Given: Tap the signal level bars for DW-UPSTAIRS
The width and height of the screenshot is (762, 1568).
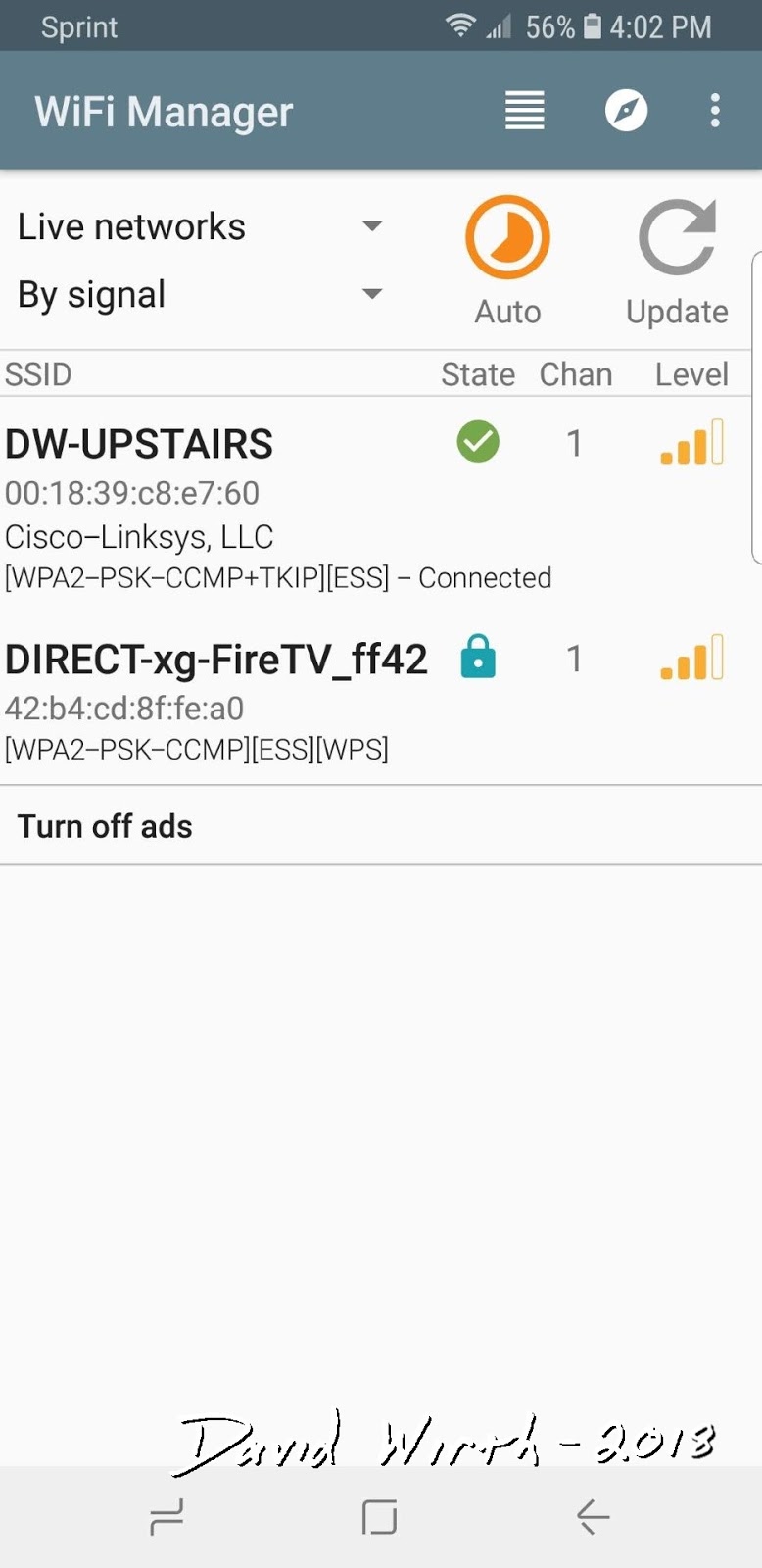Looking at the screenshot, I should pos(691,443).
